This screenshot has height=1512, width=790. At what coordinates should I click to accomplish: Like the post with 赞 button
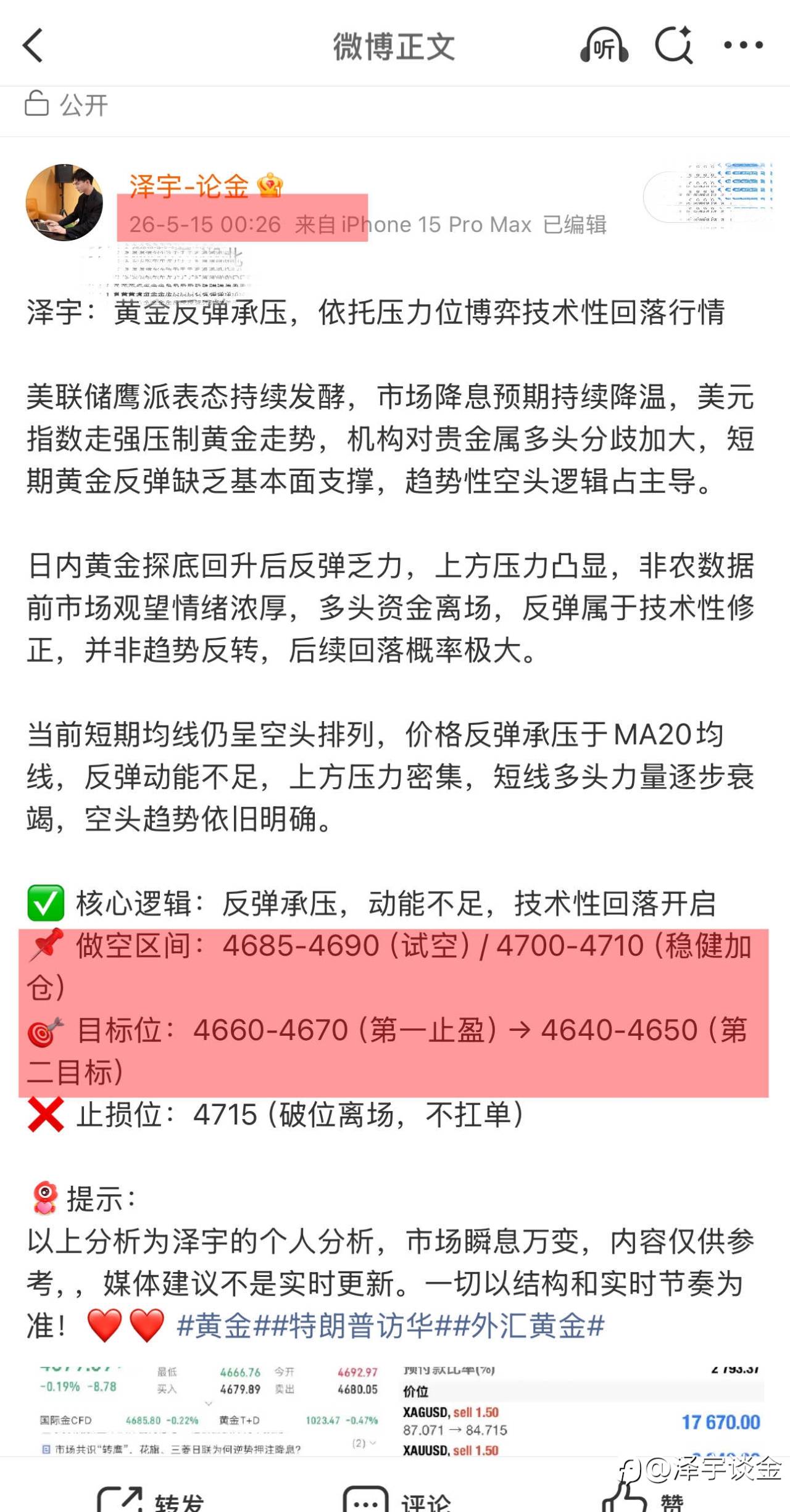click(x=643, y=1498)
